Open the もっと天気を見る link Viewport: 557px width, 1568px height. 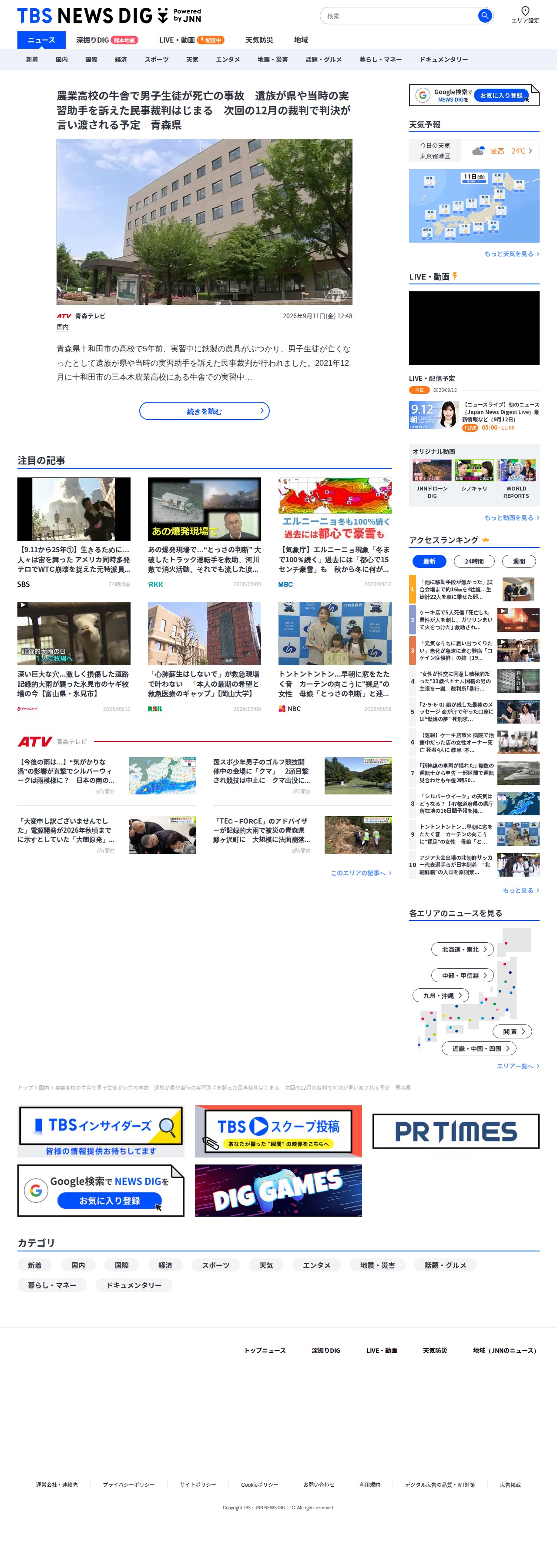[x=511, y=254]
